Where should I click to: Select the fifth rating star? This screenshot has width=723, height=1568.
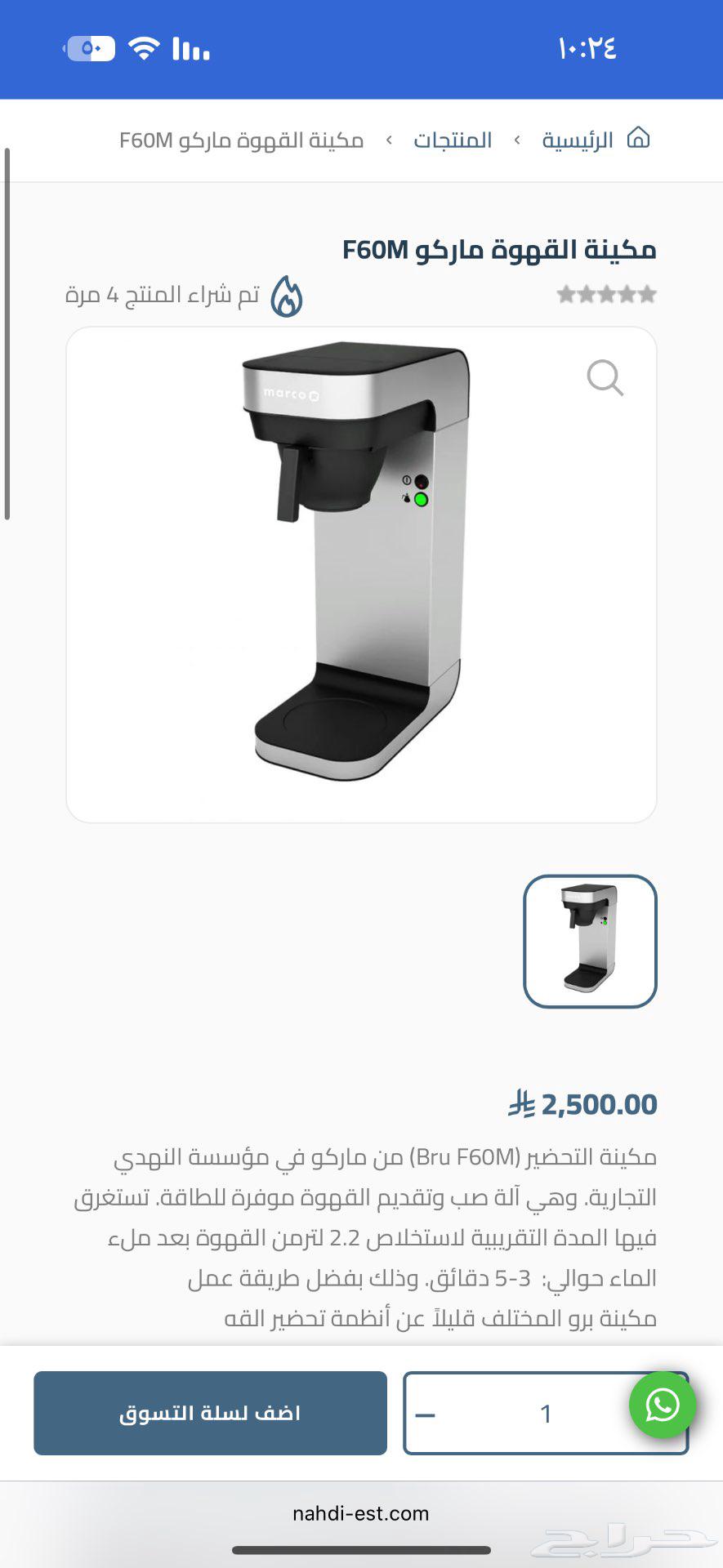pos(646,295)
